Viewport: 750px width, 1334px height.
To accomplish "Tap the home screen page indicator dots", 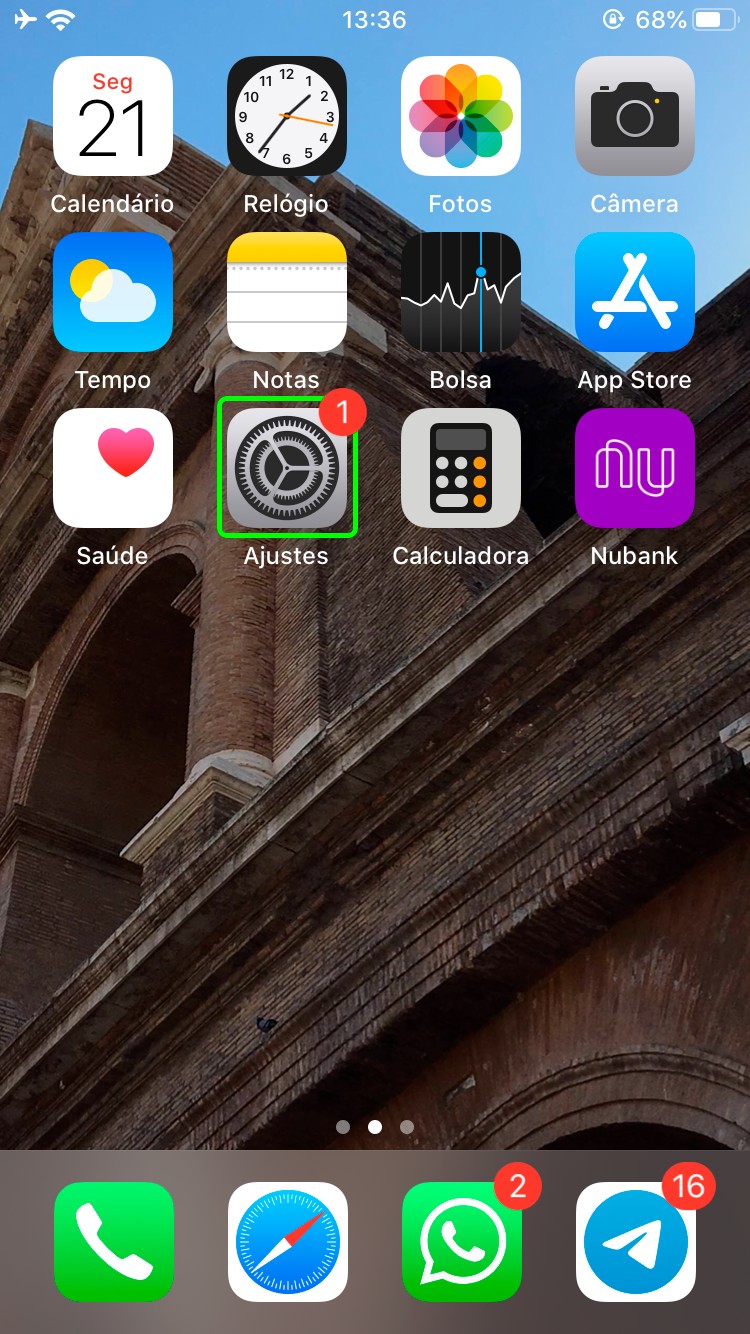I will coord(375,1127).
